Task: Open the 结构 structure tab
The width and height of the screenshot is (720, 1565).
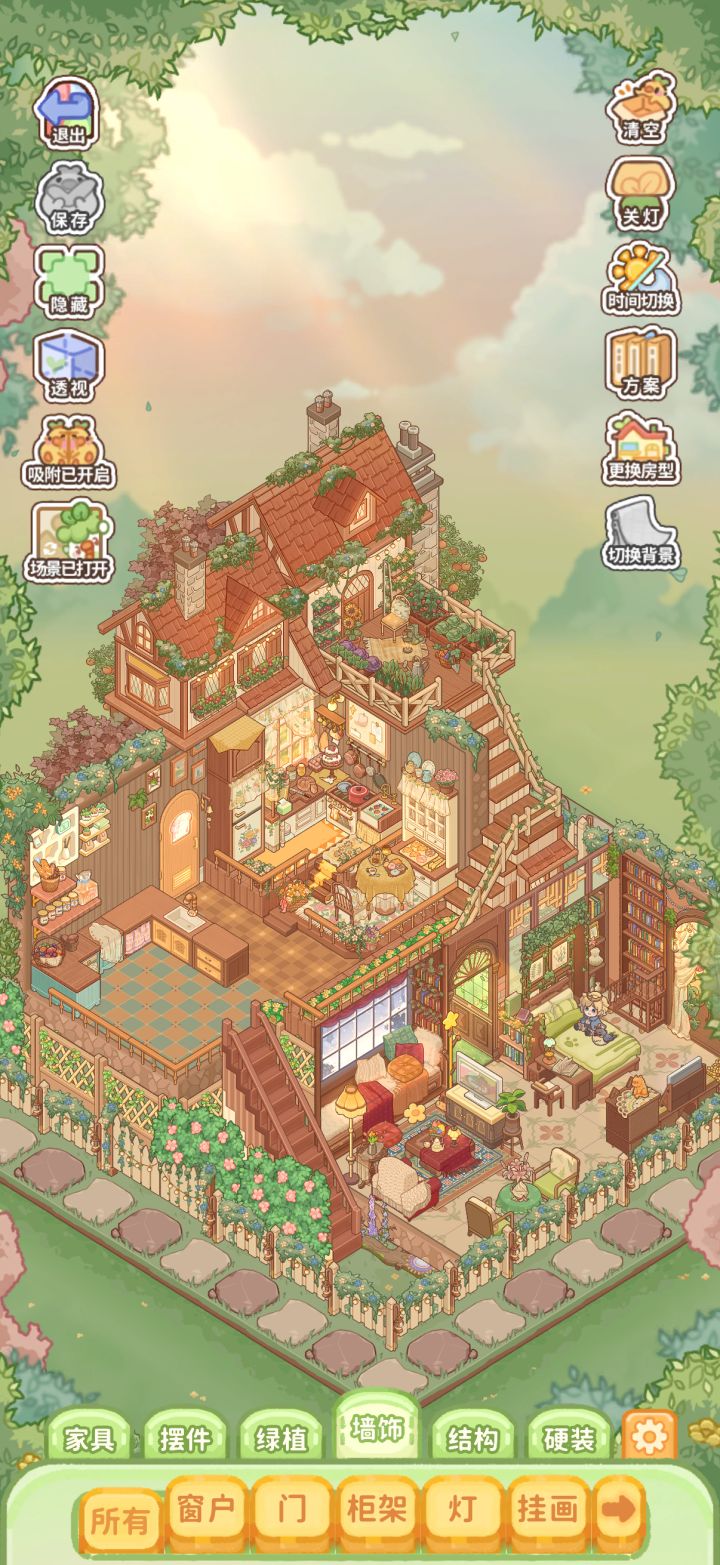Action: [x=473, y=1439]
